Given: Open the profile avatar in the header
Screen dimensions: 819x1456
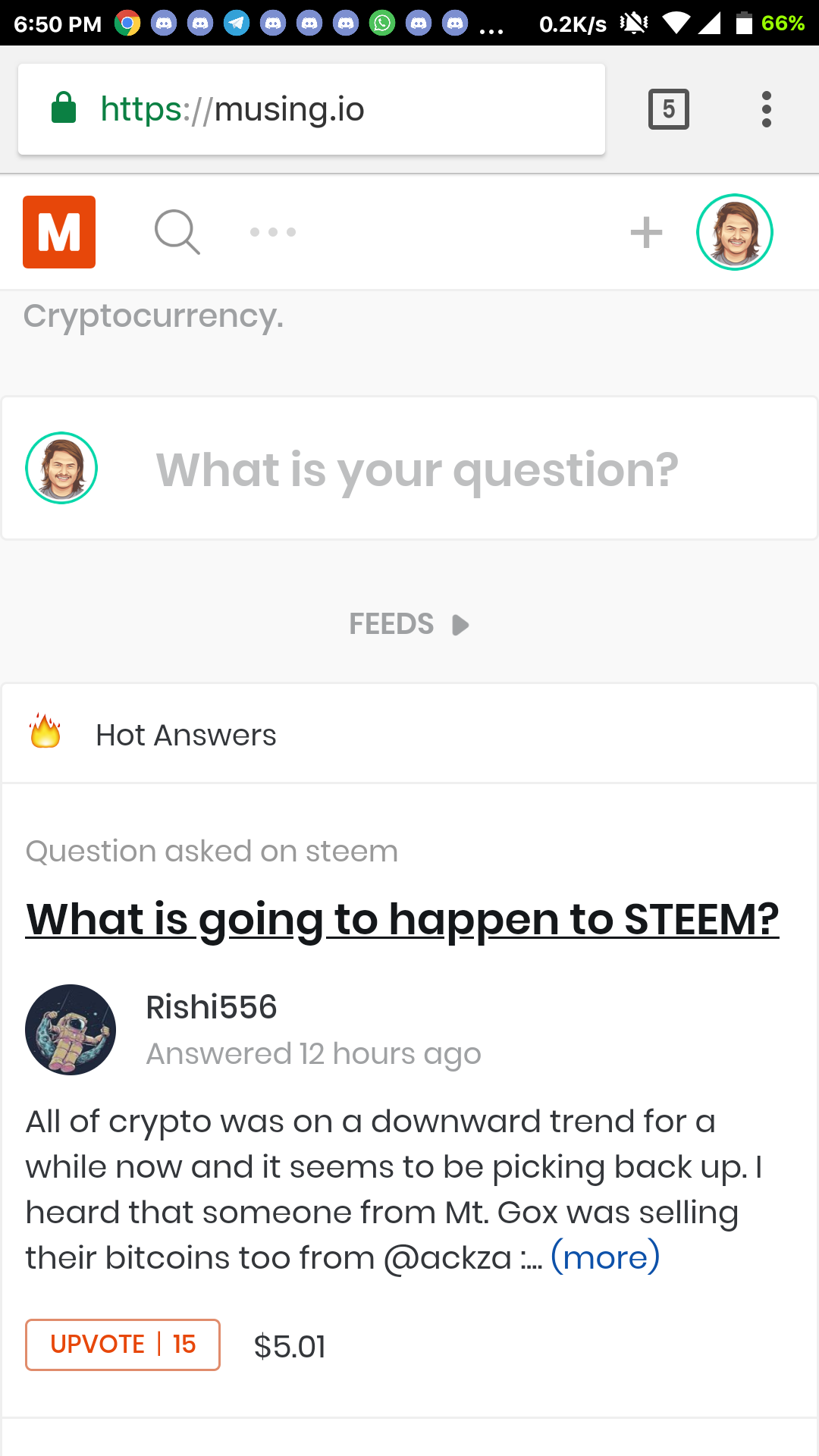Looking at the screenshot, I should (x=734, y=232).
